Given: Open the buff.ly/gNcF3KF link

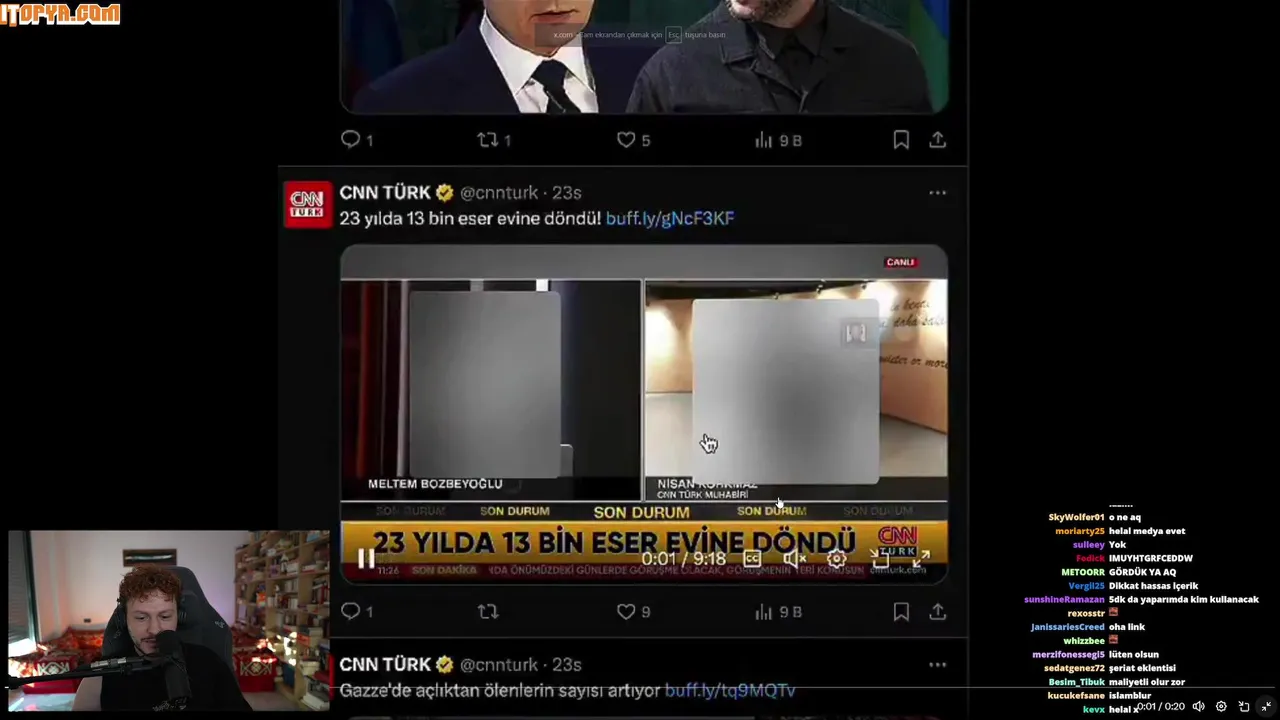Looking at the screenshot, I should tap(669, 218).
